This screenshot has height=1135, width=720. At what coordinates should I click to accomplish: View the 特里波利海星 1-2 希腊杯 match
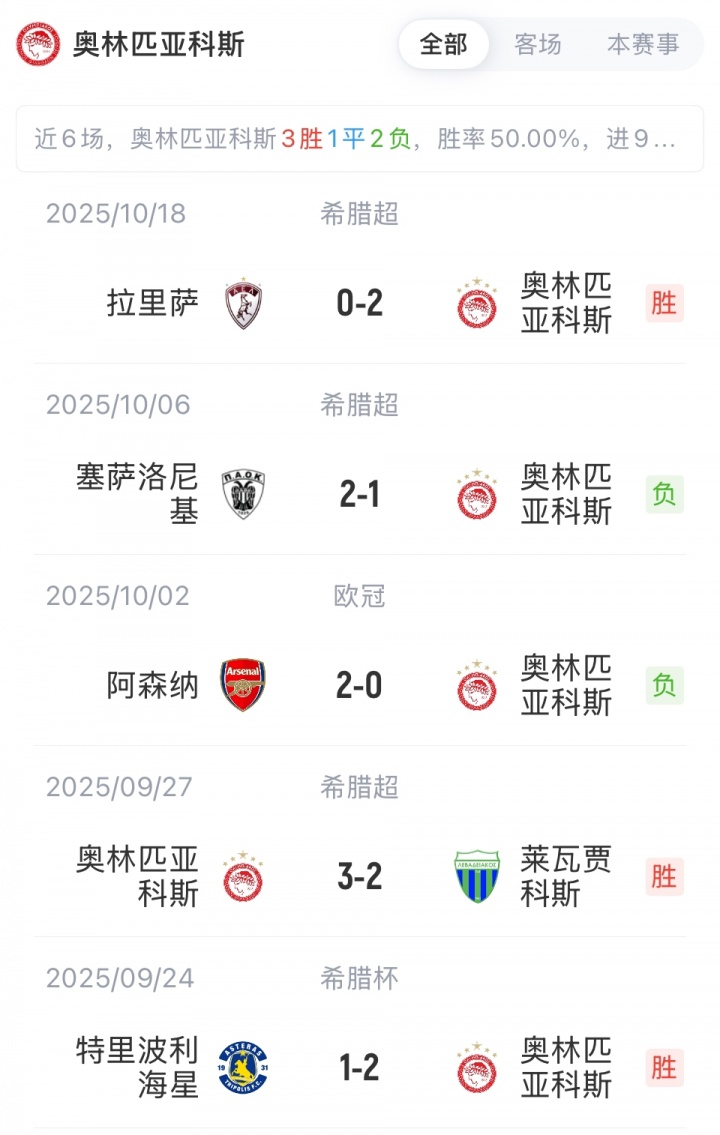[x=359, y=1068]
